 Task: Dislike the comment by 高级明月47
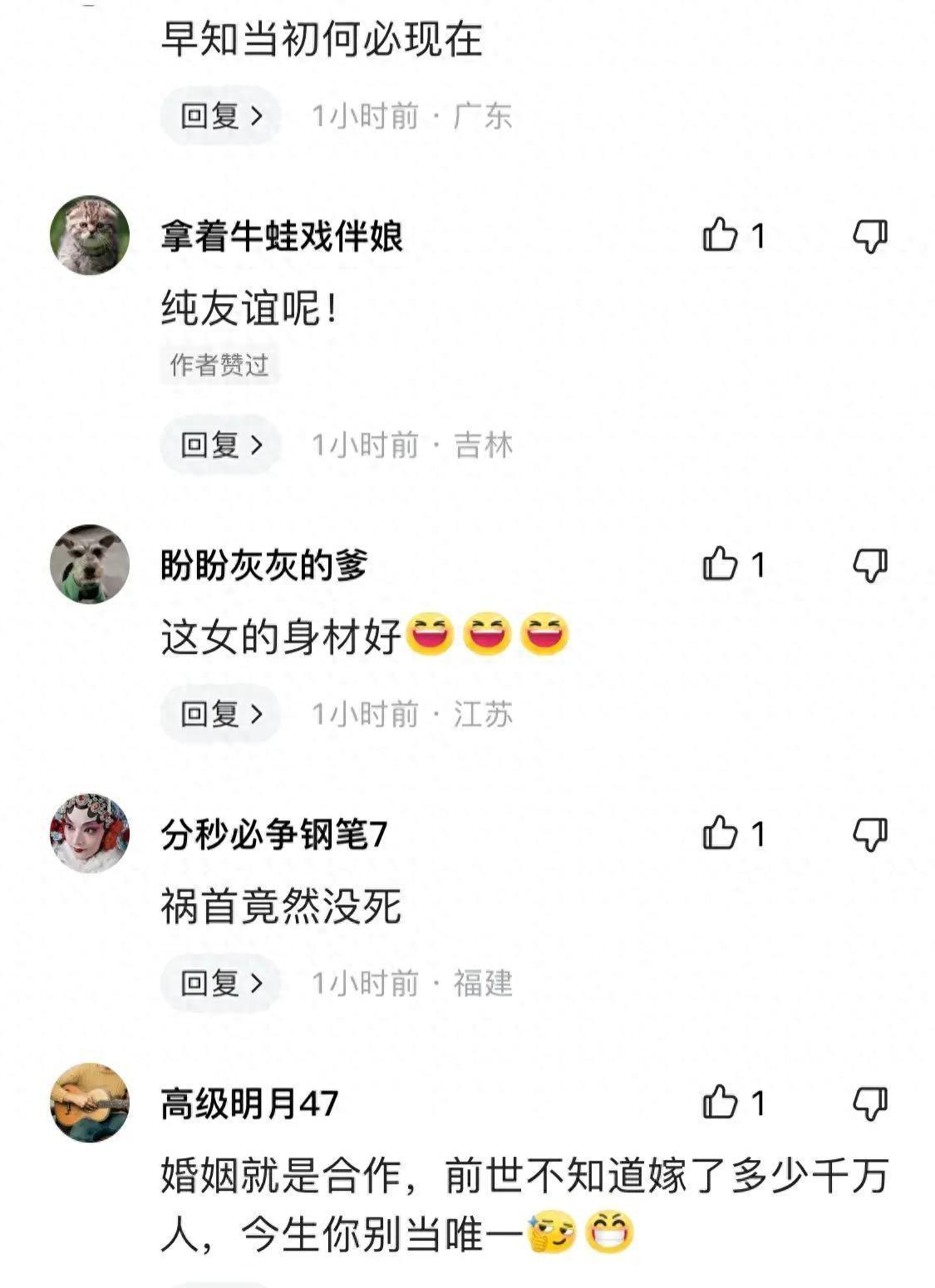[870, 1104]
